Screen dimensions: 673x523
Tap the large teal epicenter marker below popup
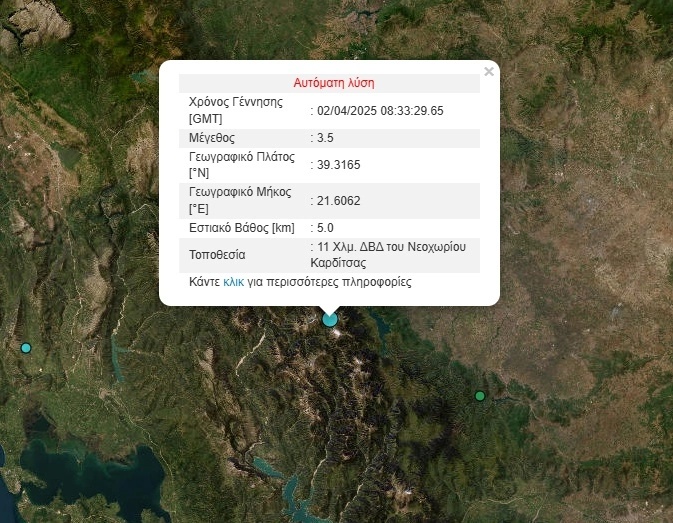pos(330,319)
